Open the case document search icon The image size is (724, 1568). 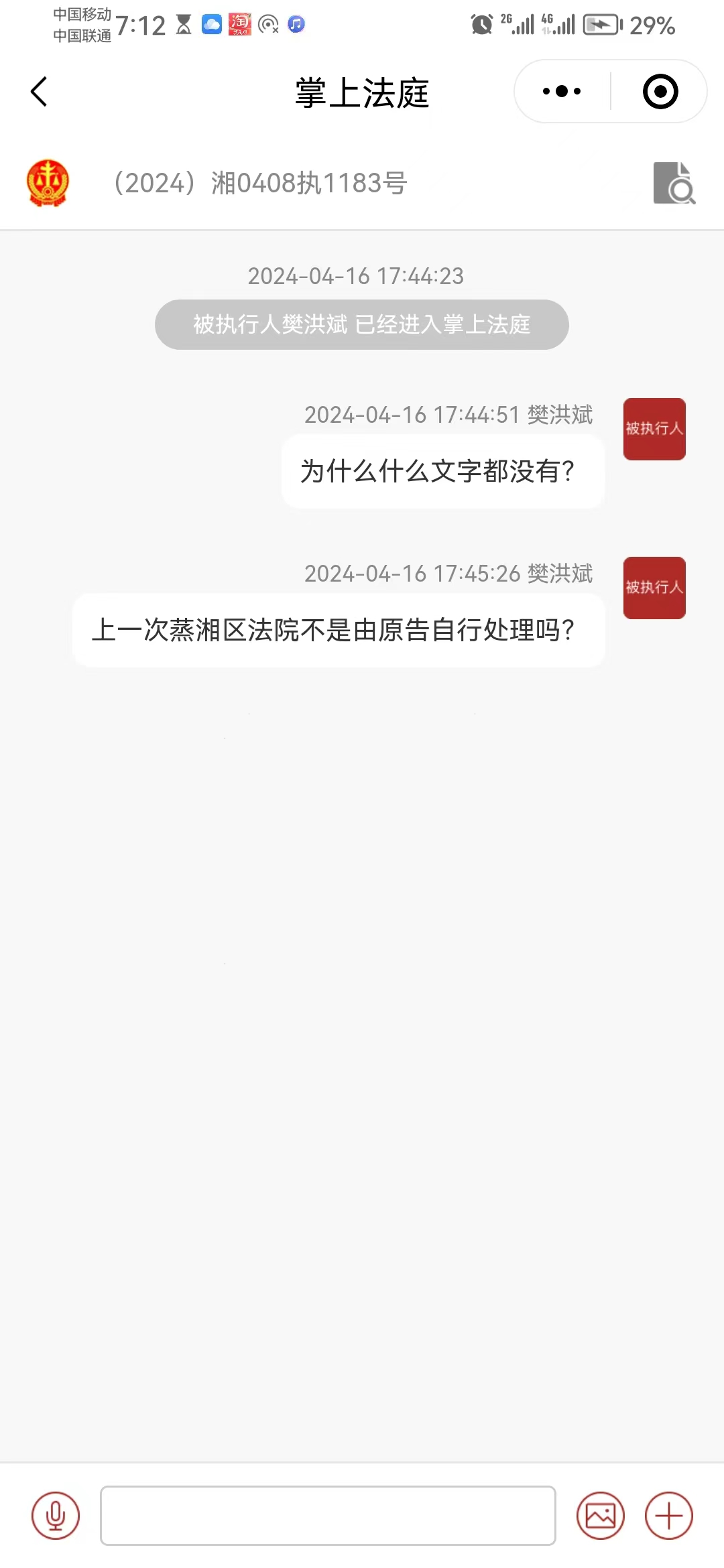click(x=674, y=183)
